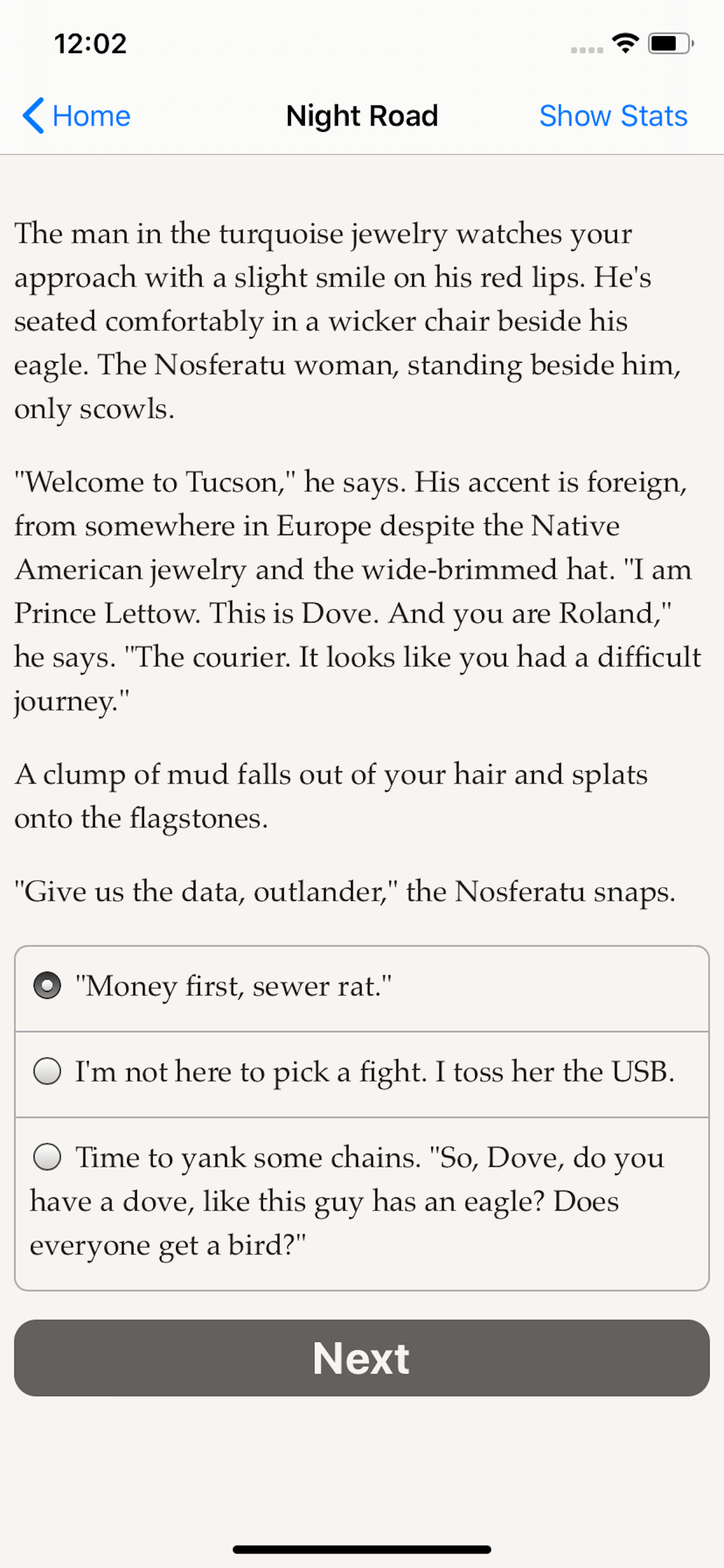724x1568 pixels.
Task: Tap the Next button
Action: click(362, 1358)
